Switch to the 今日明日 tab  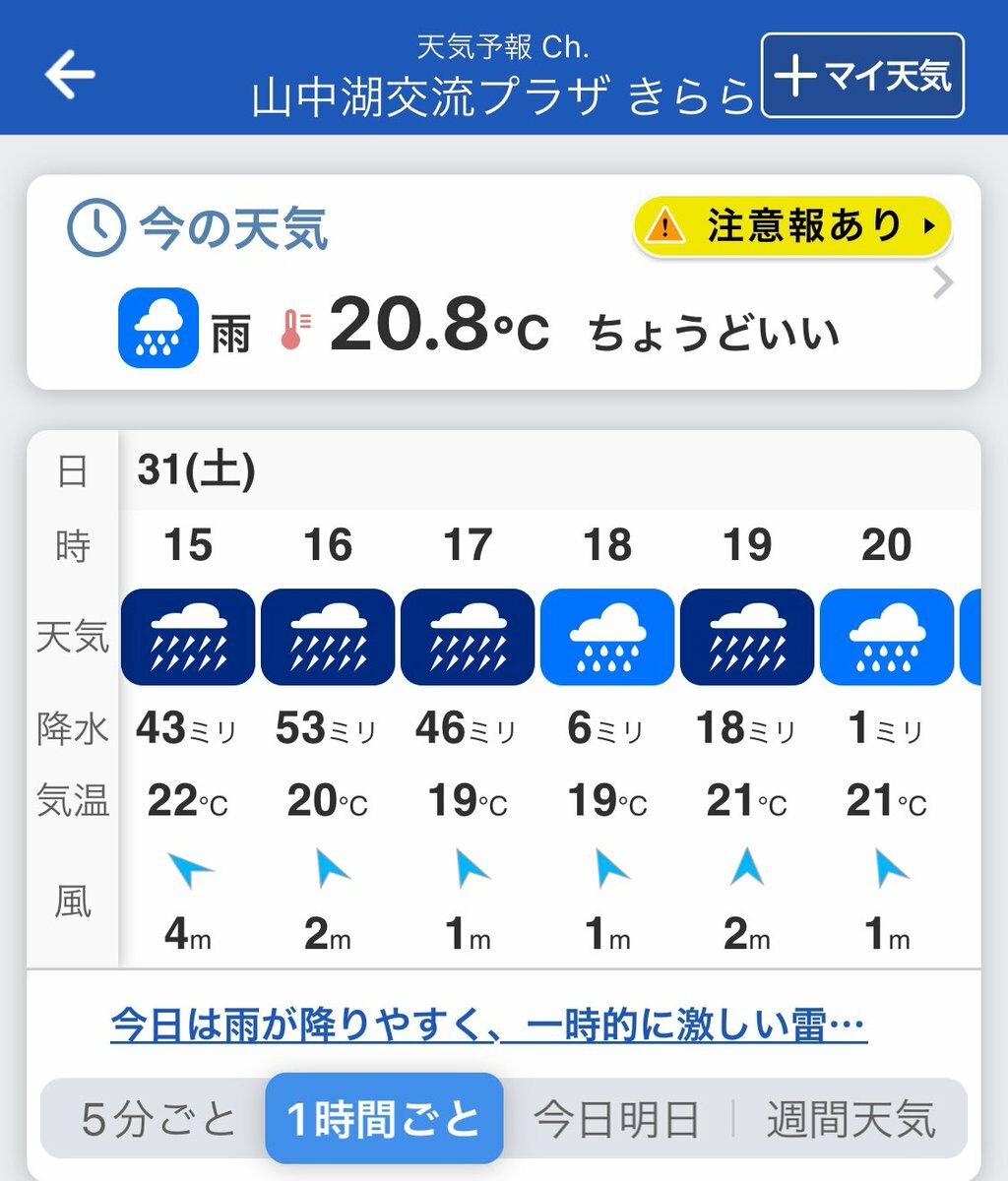[617, 1119]
